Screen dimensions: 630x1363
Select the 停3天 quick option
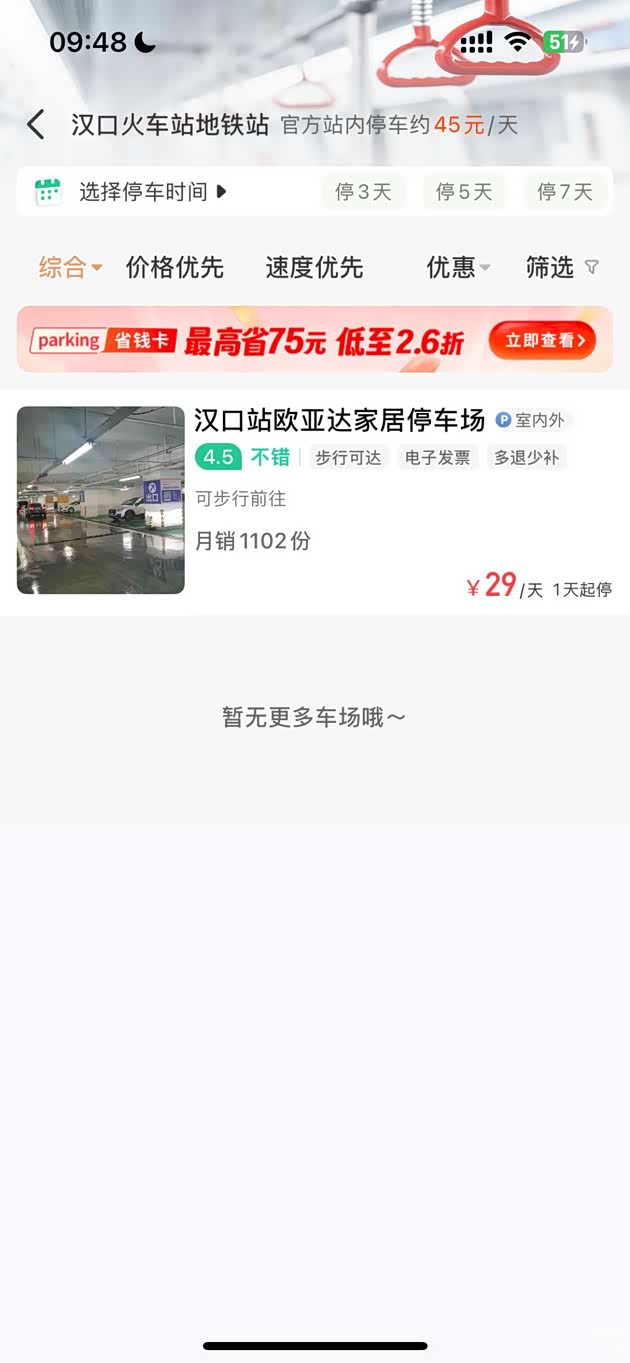click(x=363, y=192)
